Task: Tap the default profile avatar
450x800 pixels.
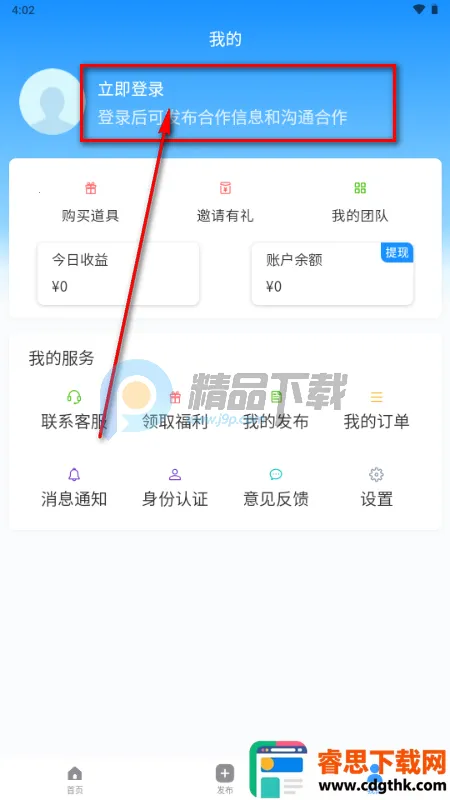Action: click(x=52, y=102)
